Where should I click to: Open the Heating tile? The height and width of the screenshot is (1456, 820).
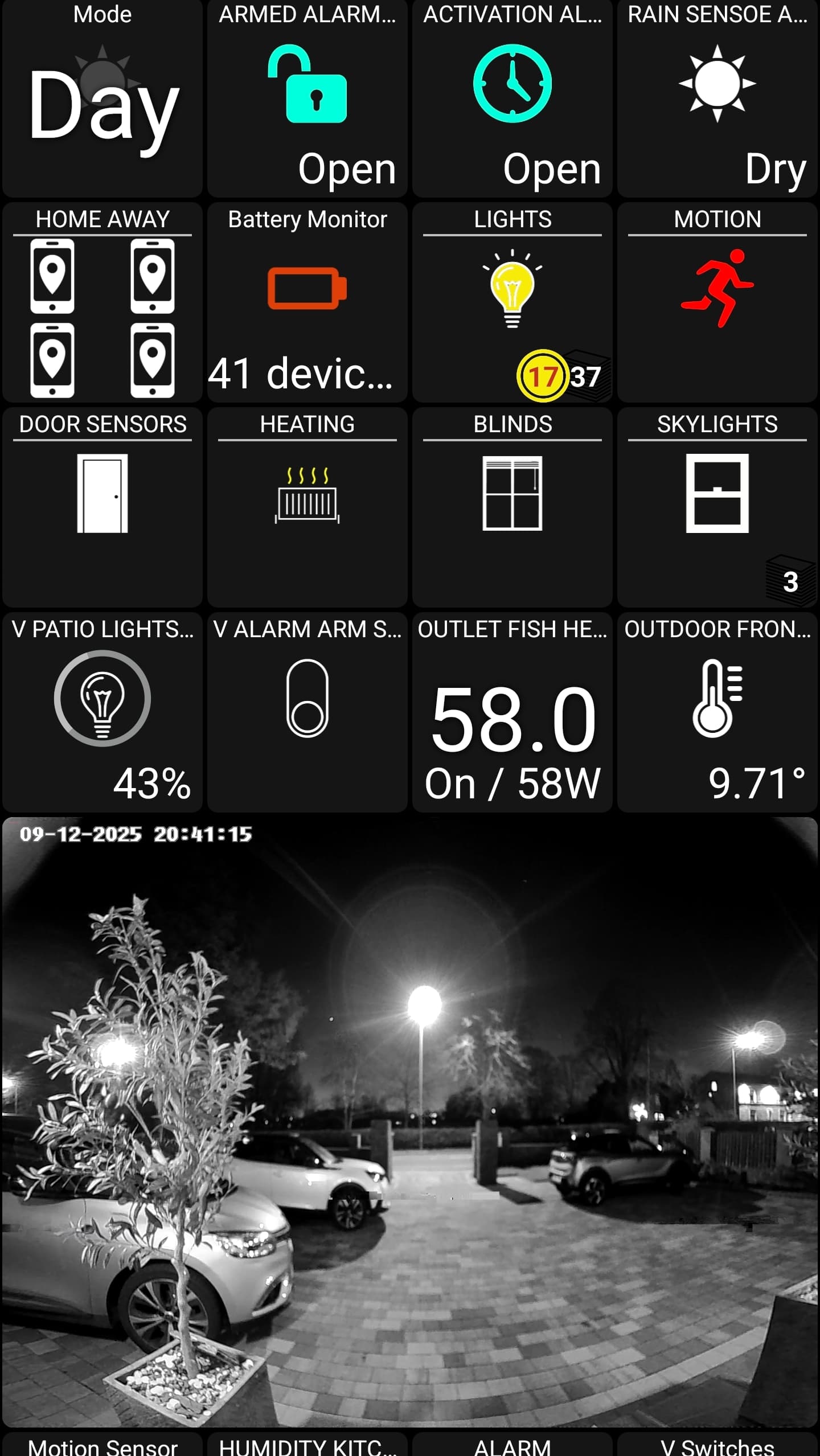pyautogui.click(x=307, y=507)
